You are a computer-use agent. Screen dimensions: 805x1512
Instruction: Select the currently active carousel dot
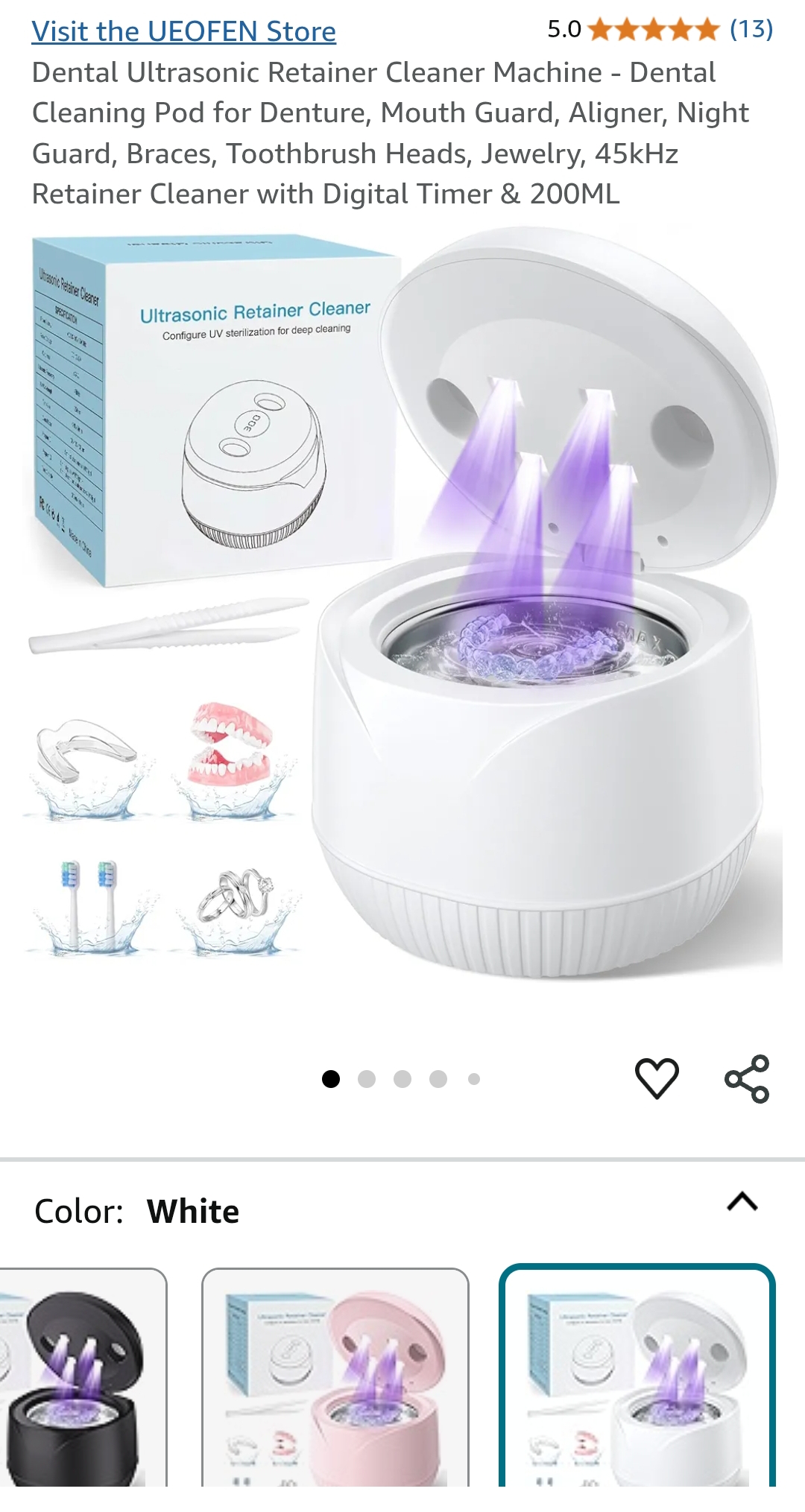(329, 1078)
